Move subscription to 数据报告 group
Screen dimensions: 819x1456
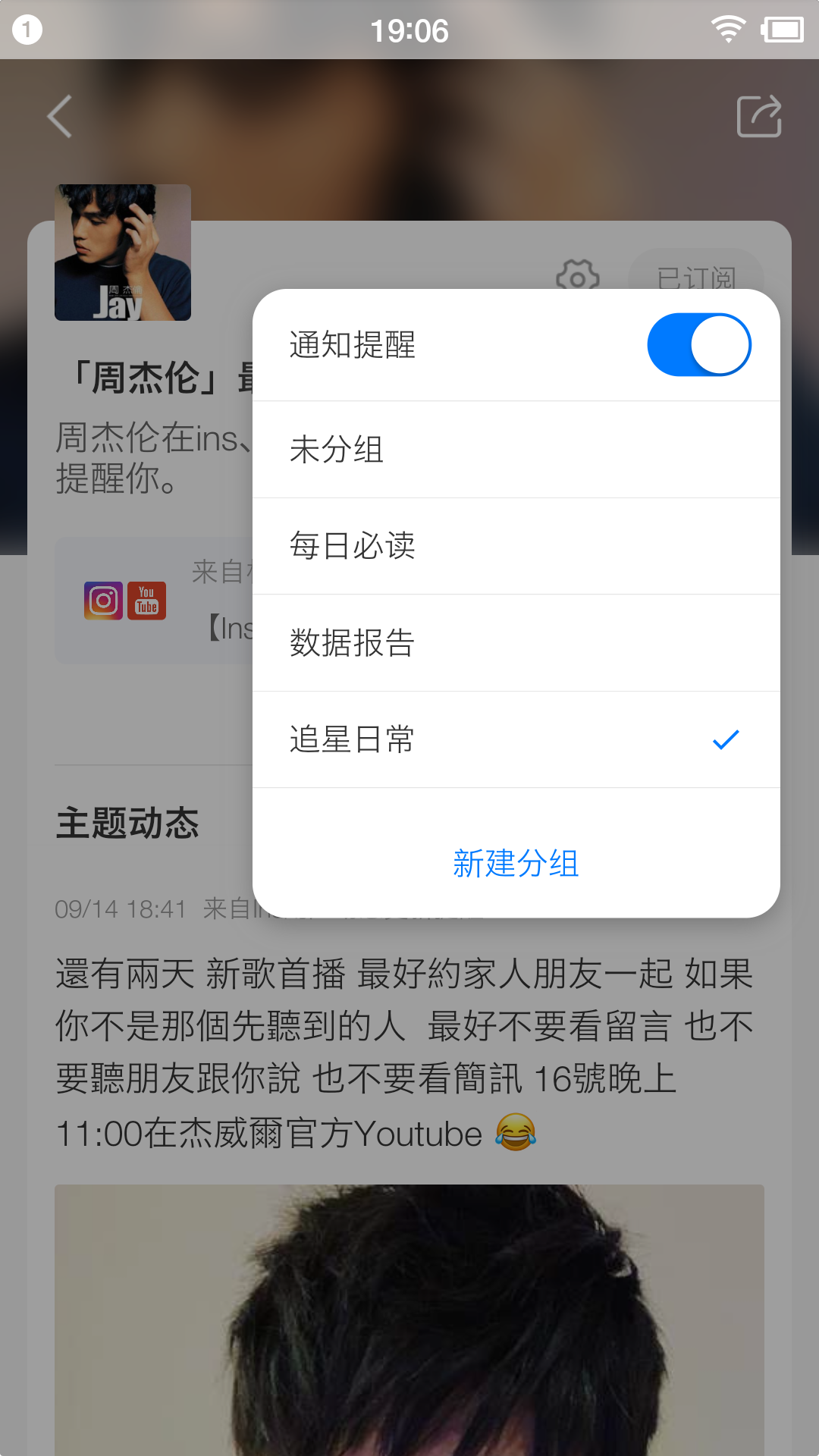coord(516,643)
